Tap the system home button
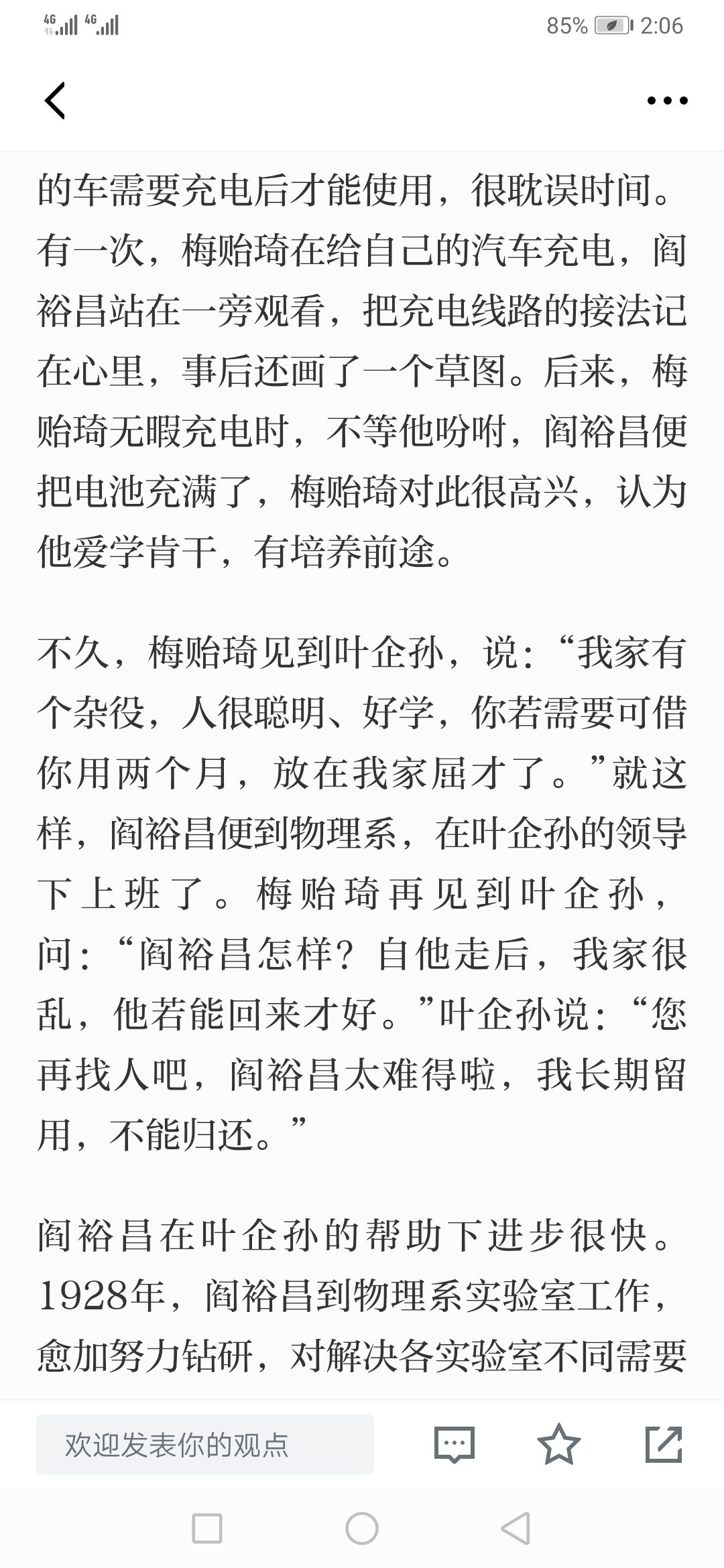Viewport: 724px width, 1568px height. pos(362,1529)
